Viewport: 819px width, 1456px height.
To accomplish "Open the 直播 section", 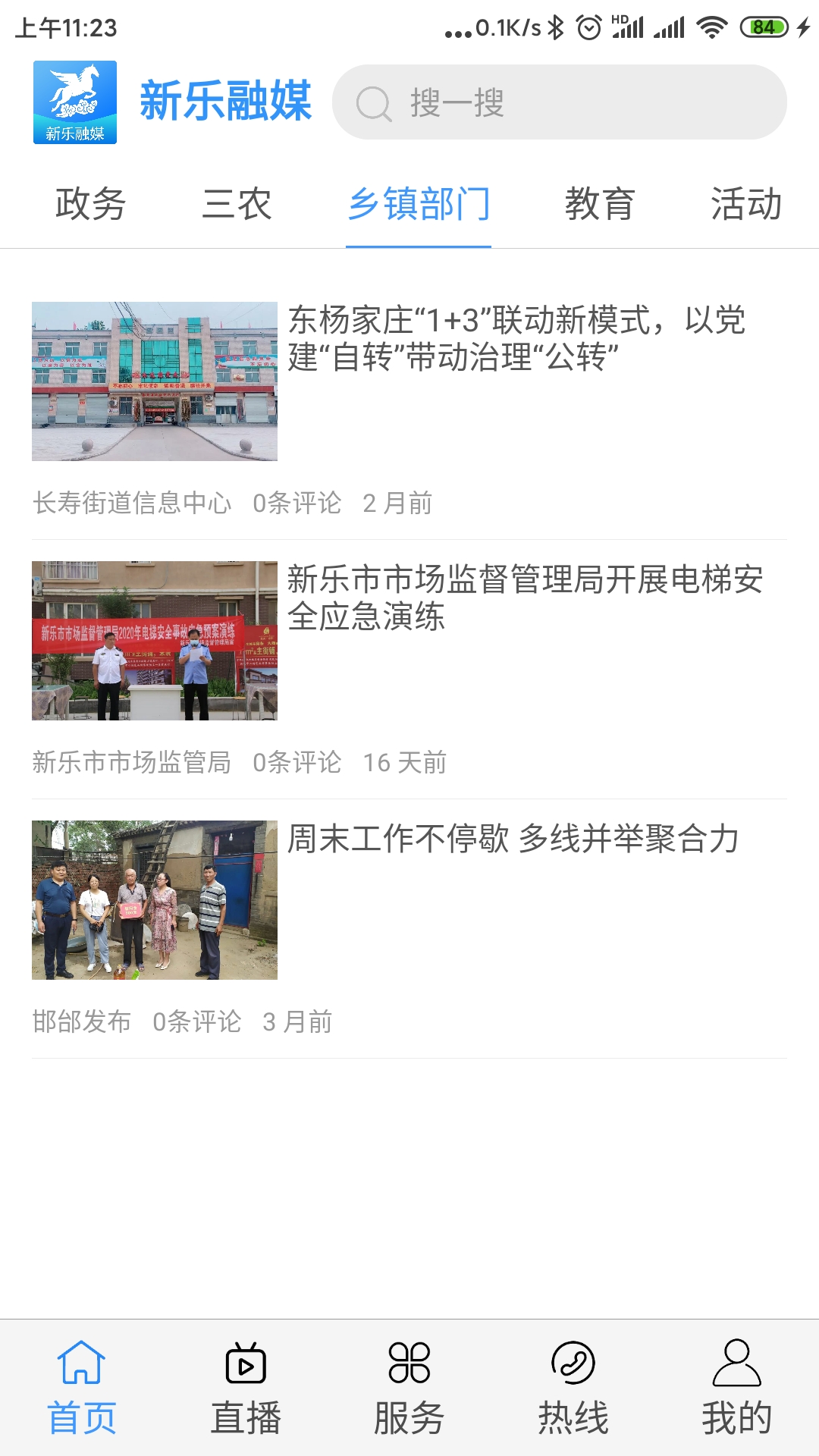I will (x=246, y=1388).
